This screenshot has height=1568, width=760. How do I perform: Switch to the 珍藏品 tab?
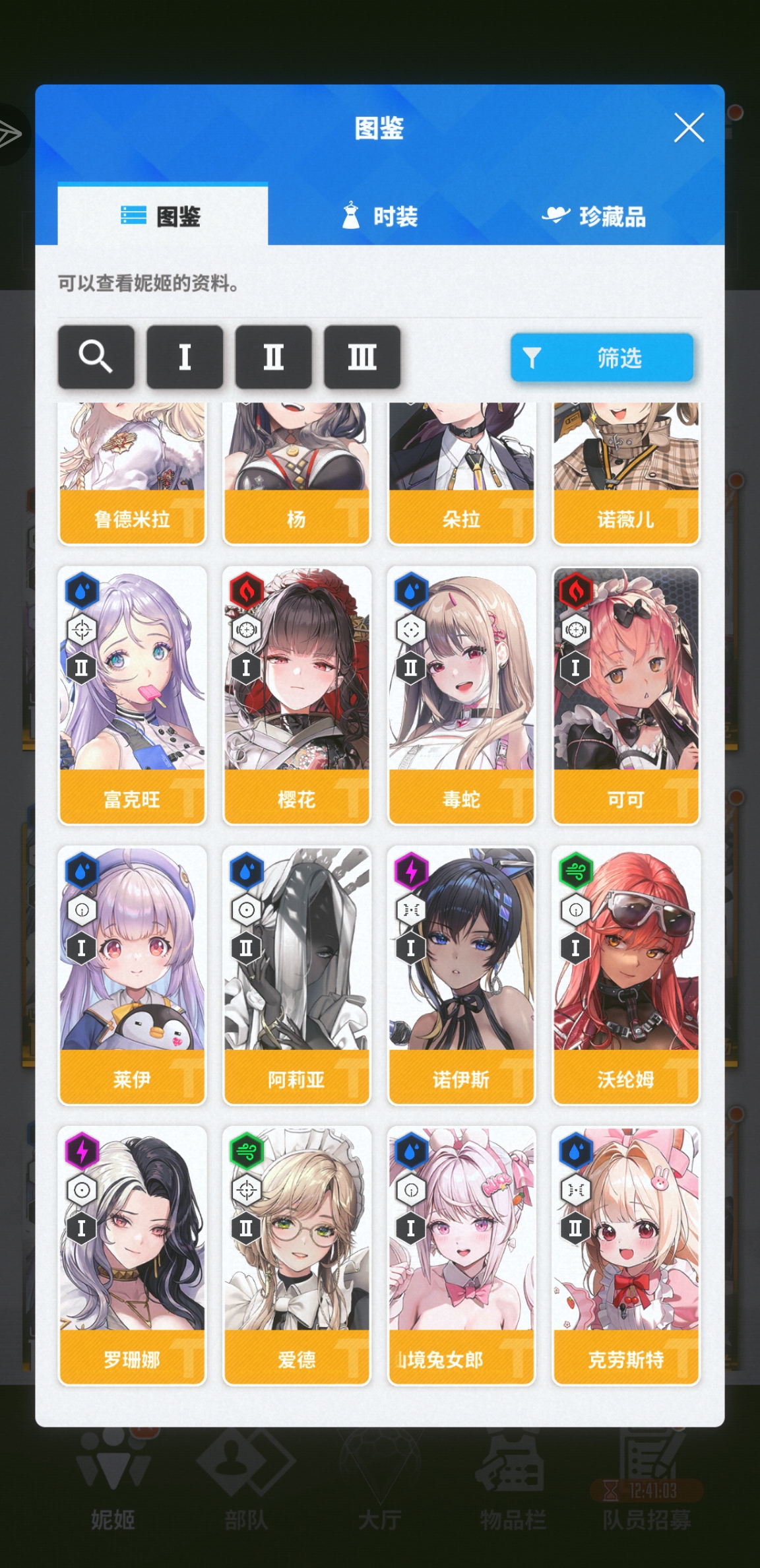(x=594, y=216)
